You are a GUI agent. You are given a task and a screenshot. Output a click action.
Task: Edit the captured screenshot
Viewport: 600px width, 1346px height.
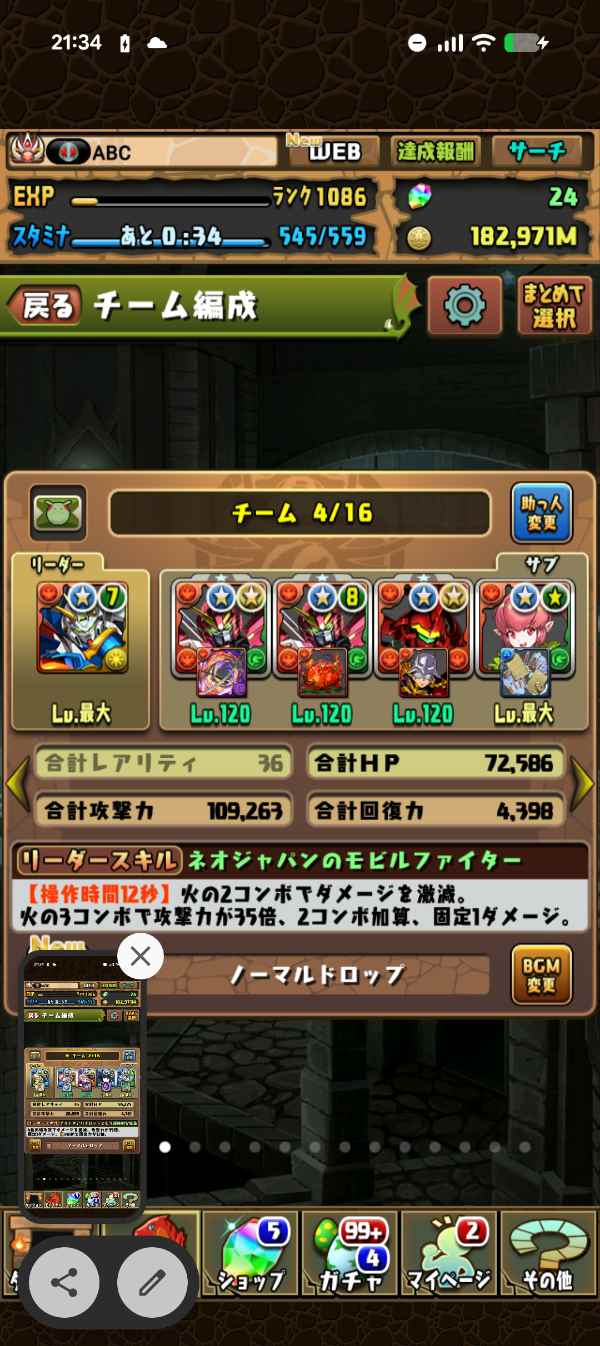click(152, 1283)
